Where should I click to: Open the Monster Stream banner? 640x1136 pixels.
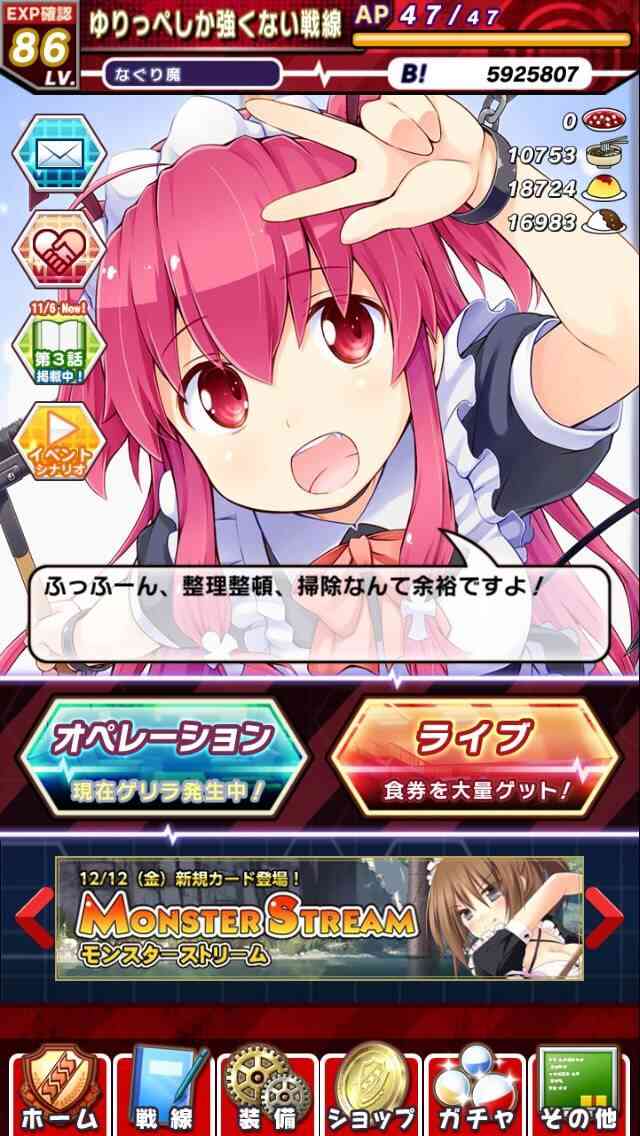click(x=320, y=917)
